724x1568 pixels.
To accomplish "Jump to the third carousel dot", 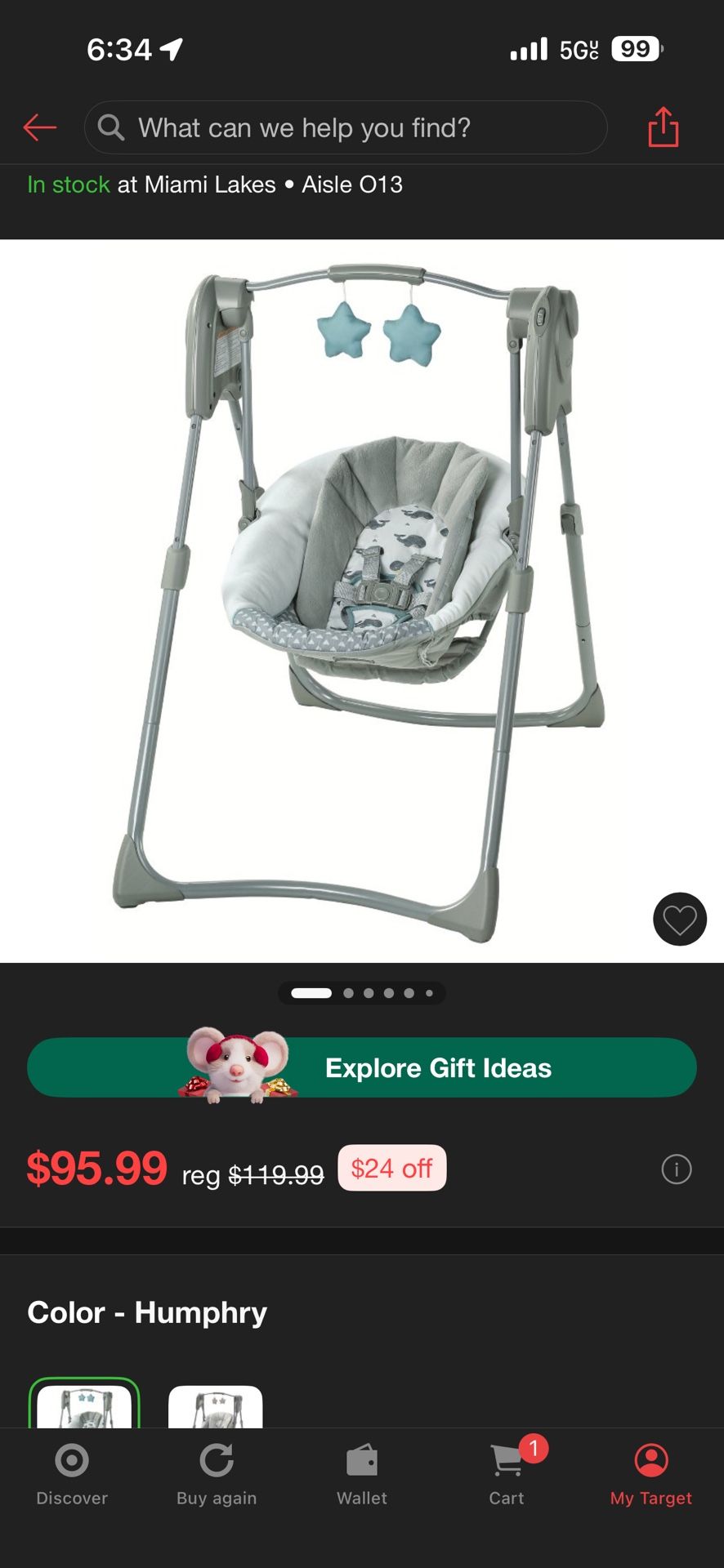I will 369,993.
